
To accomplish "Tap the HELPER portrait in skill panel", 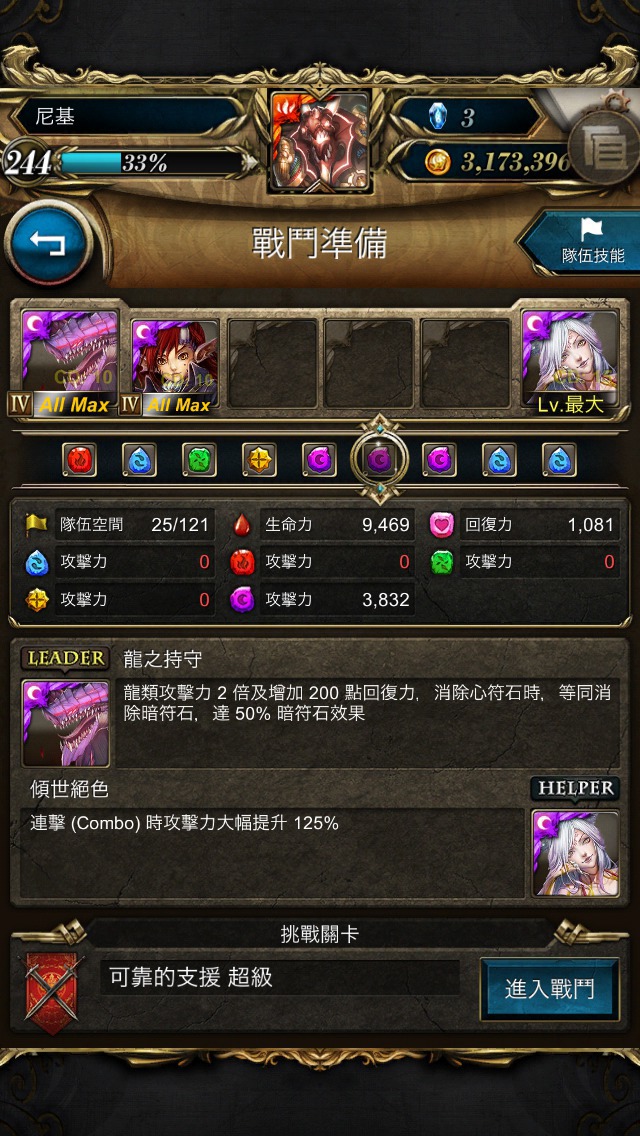I will [575, 853].
